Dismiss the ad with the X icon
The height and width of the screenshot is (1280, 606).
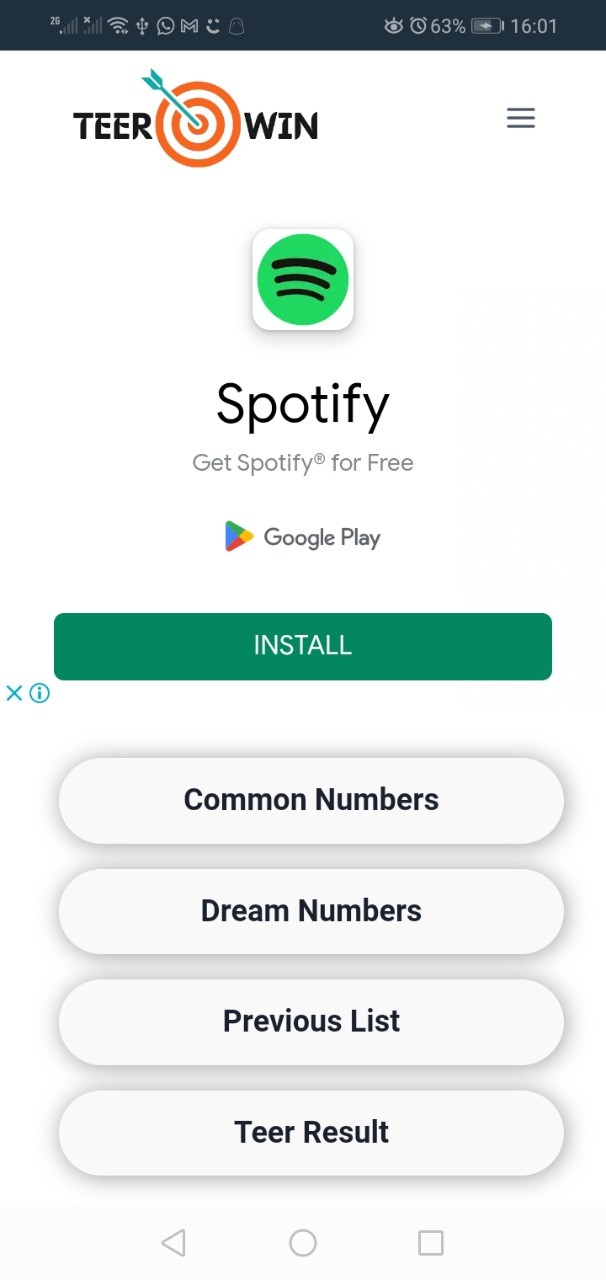(14, 693)
